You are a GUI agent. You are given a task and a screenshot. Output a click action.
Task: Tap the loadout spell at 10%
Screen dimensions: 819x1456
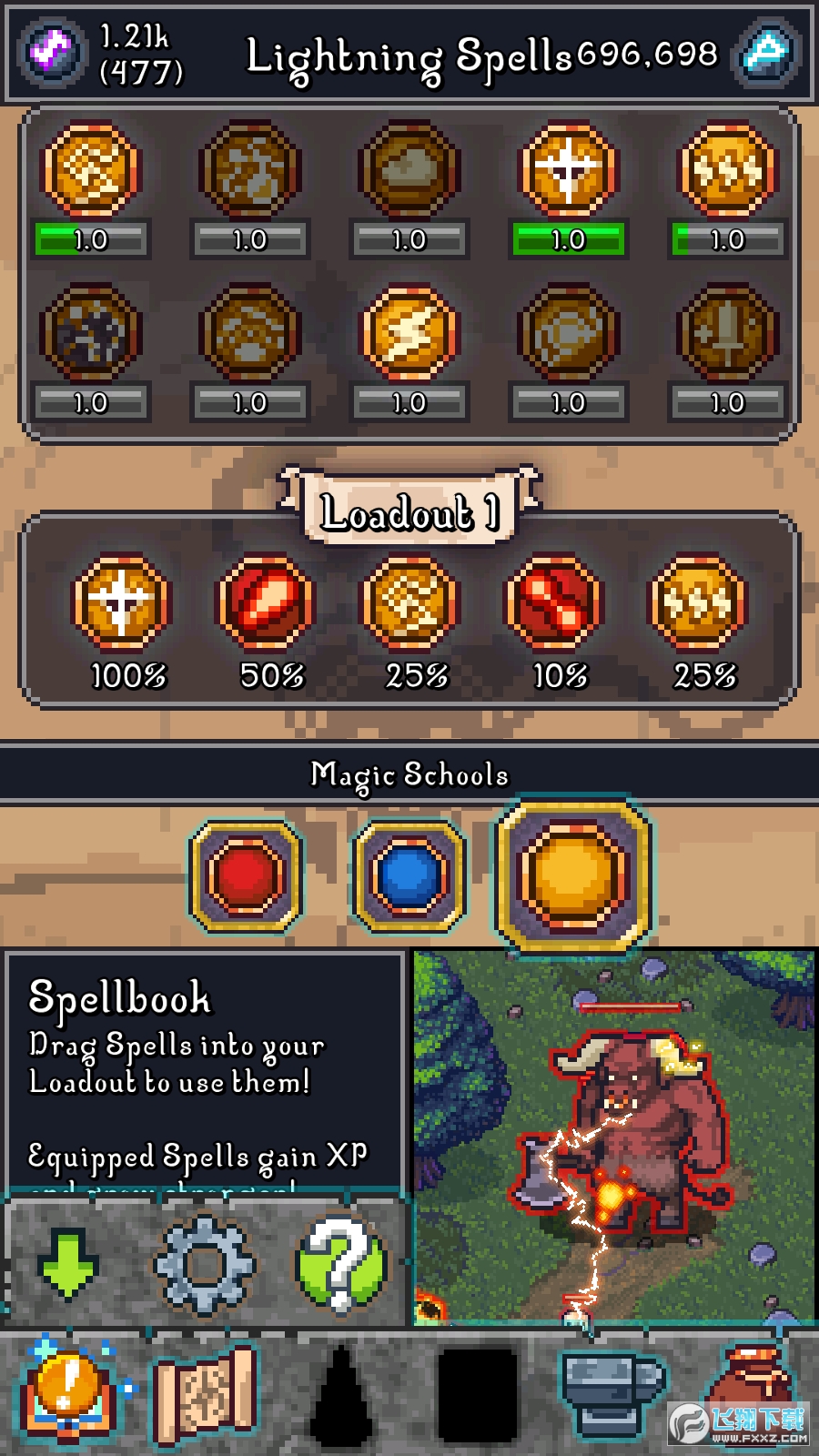[x=553, y=602]
